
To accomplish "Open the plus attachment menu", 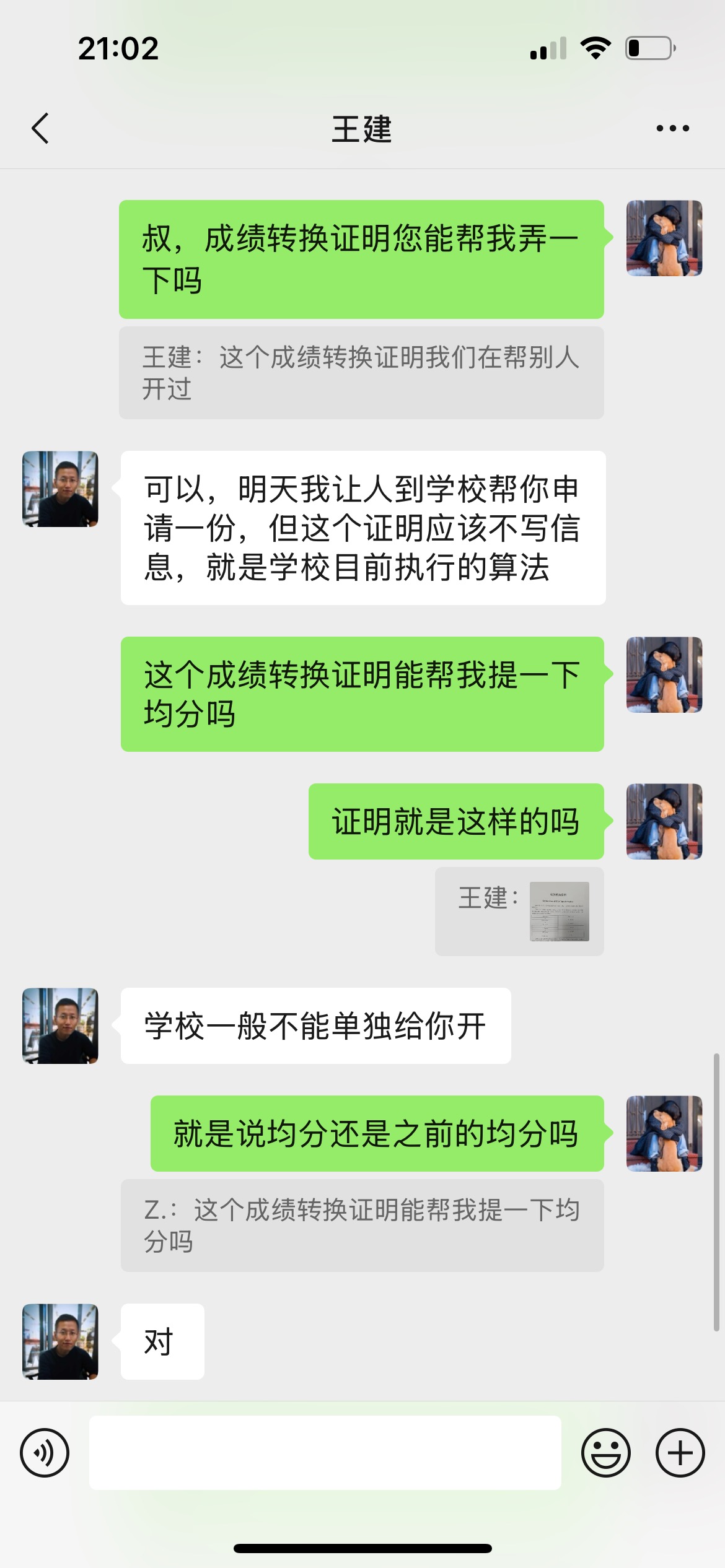I will 680,1452.
